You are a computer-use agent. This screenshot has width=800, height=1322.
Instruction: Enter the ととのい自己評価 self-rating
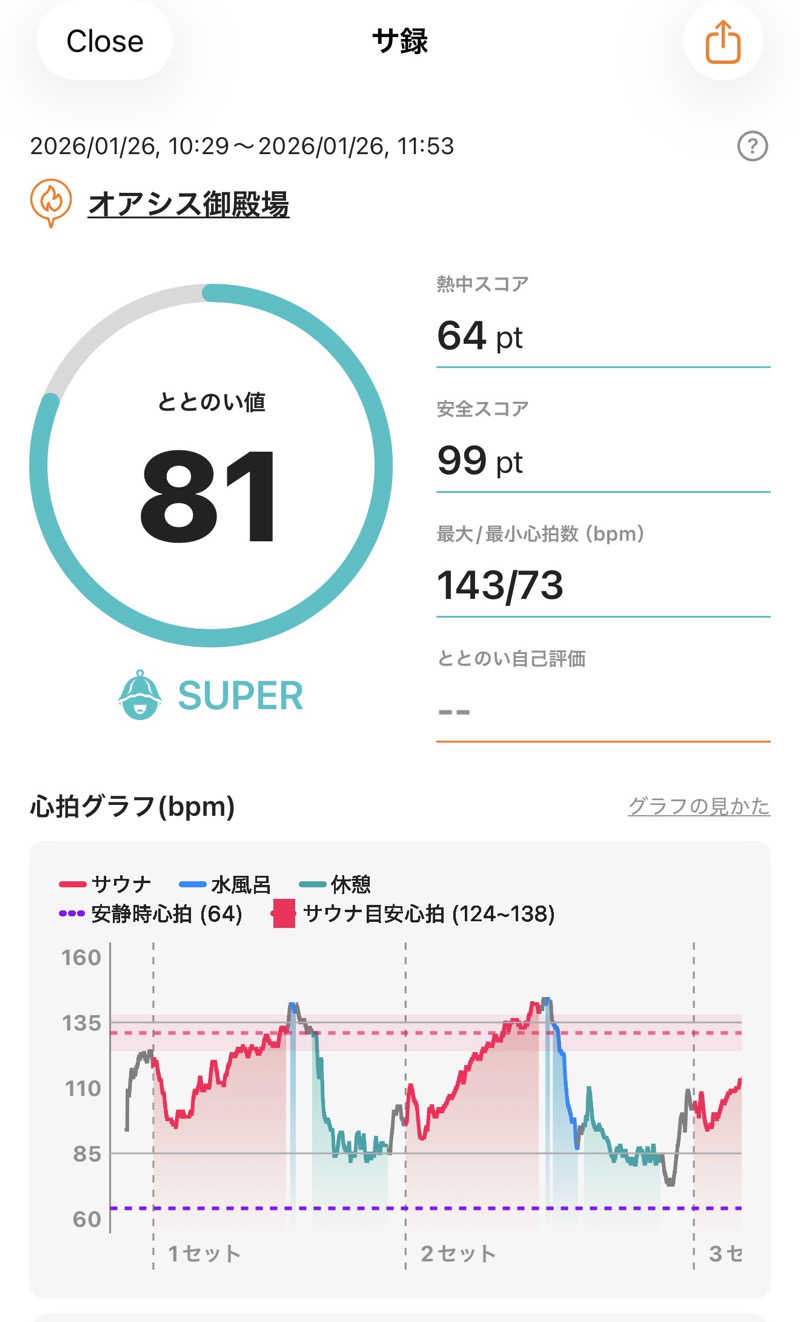[x=603, y=710]
